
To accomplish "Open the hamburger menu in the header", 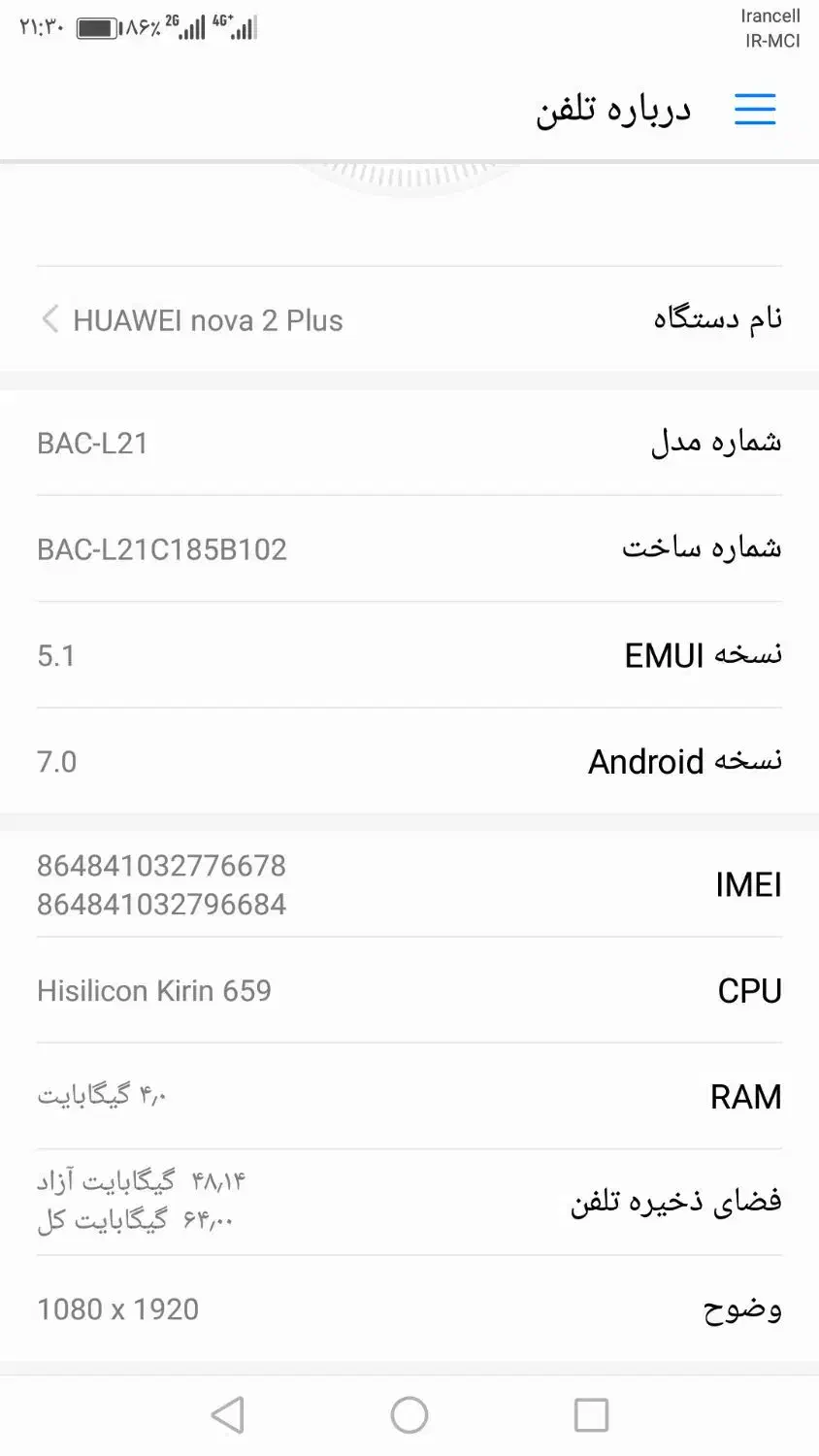I will [x=755, y=109].
